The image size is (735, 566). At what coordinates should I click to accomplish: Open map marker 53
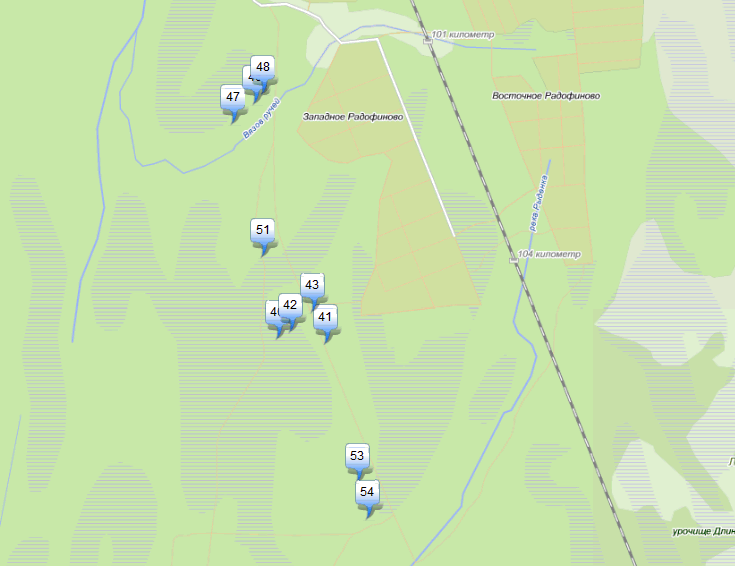pyautogui.click(x=357, y=456)
